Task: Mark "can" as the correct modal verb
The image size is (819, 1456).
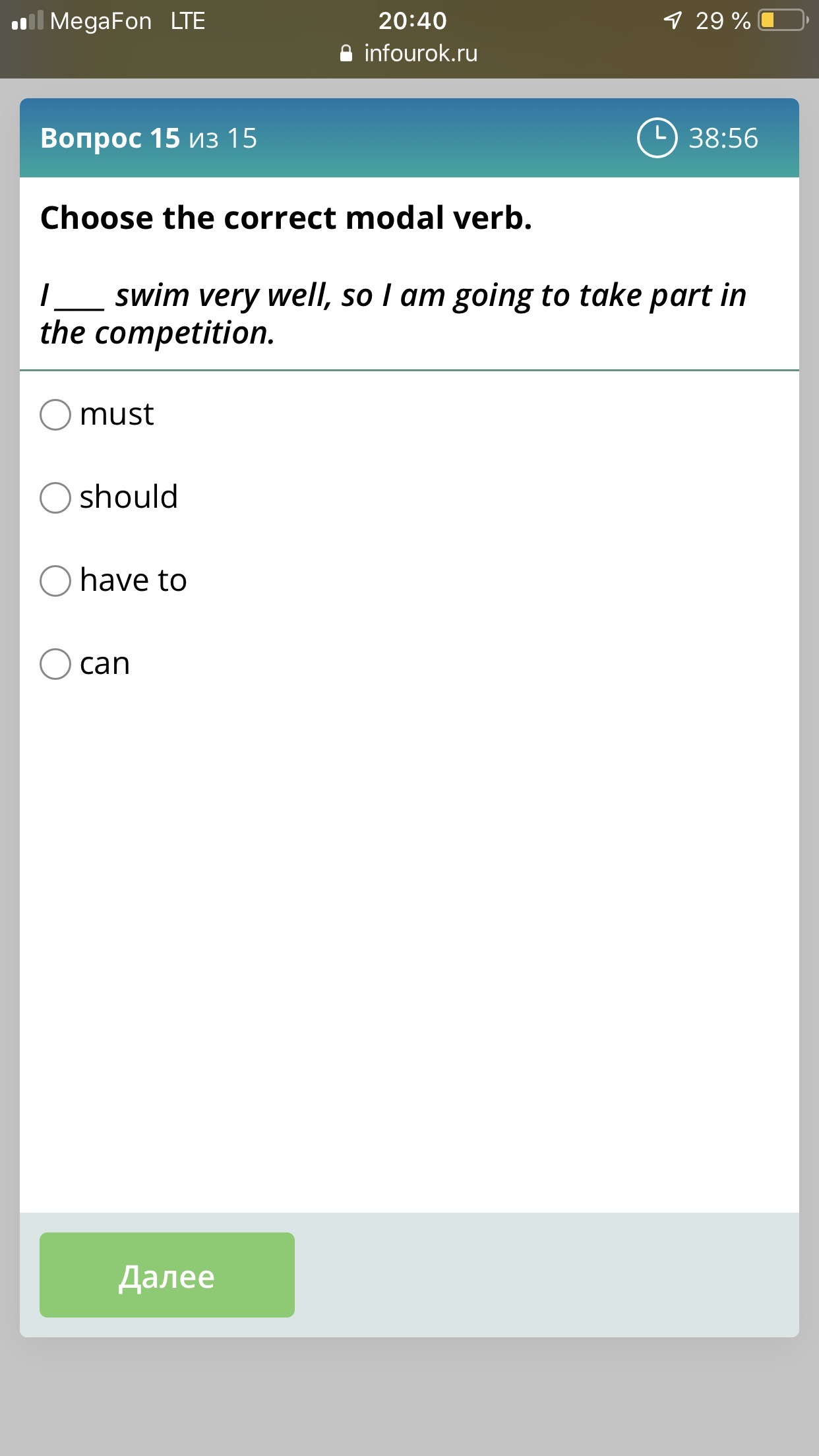Action: pyautogui.click(x=55, y=664)
